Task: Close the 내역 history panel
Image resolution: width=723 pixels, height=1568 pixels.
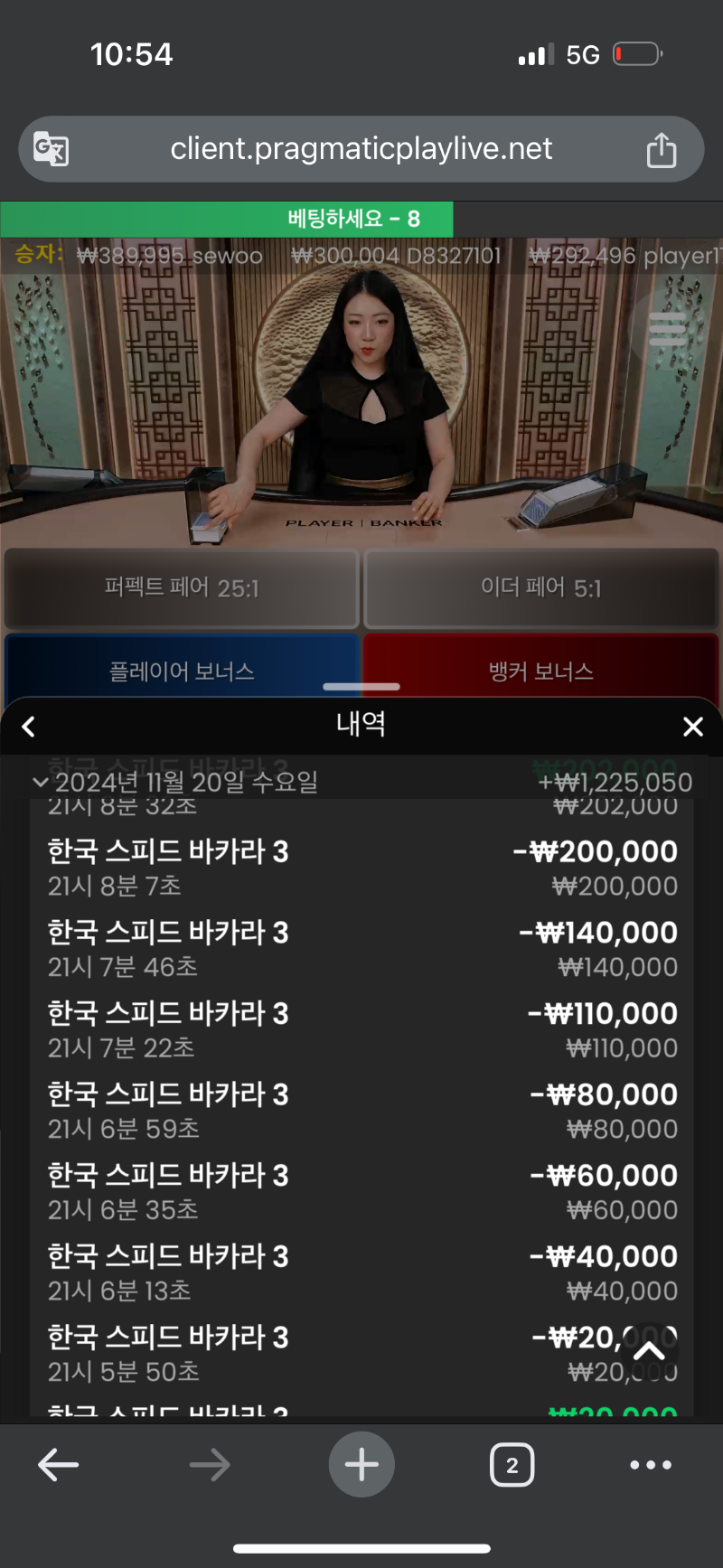Action: coord(693,727)
